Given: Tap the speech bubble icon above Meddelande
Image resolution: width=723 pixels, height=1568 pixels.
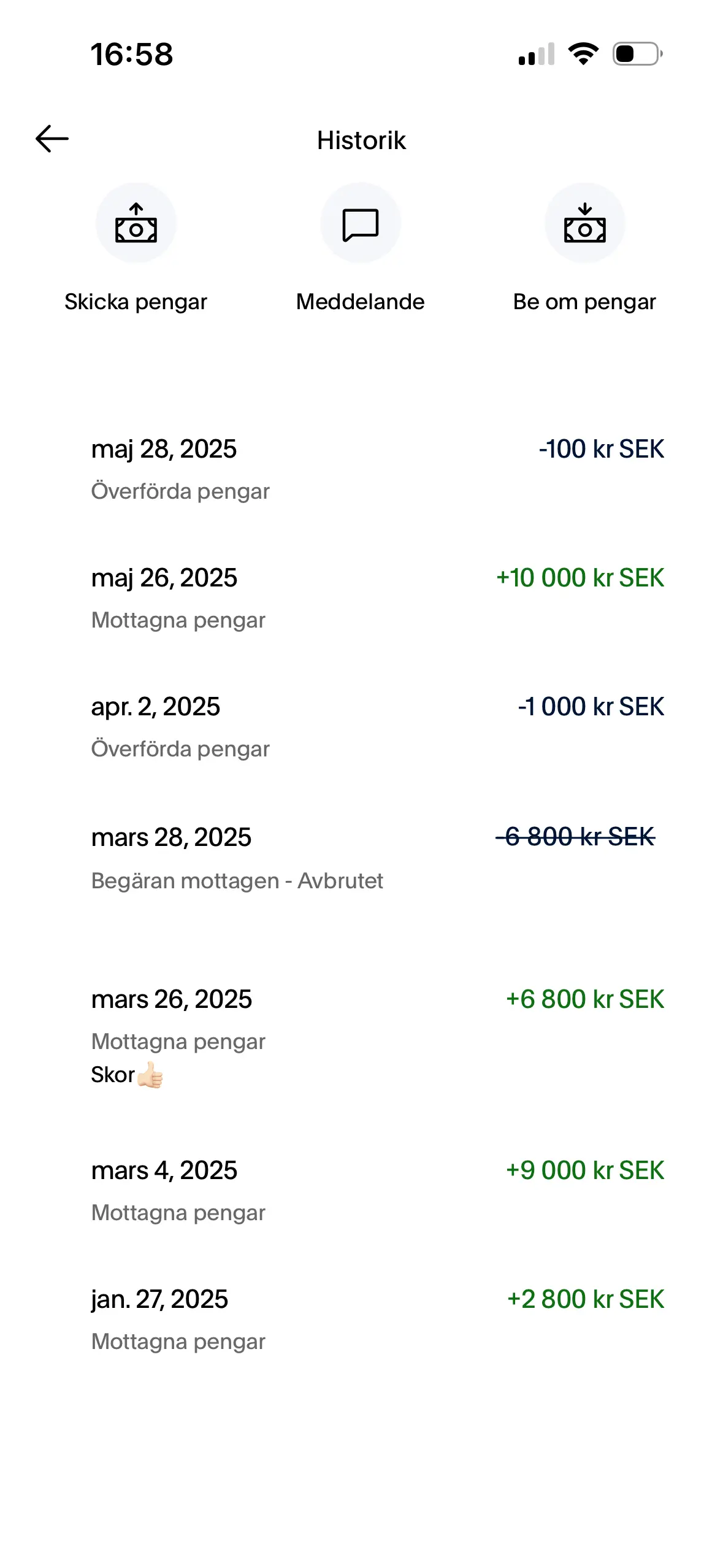Looking at the screenshot, I should (x=361, y=223).
